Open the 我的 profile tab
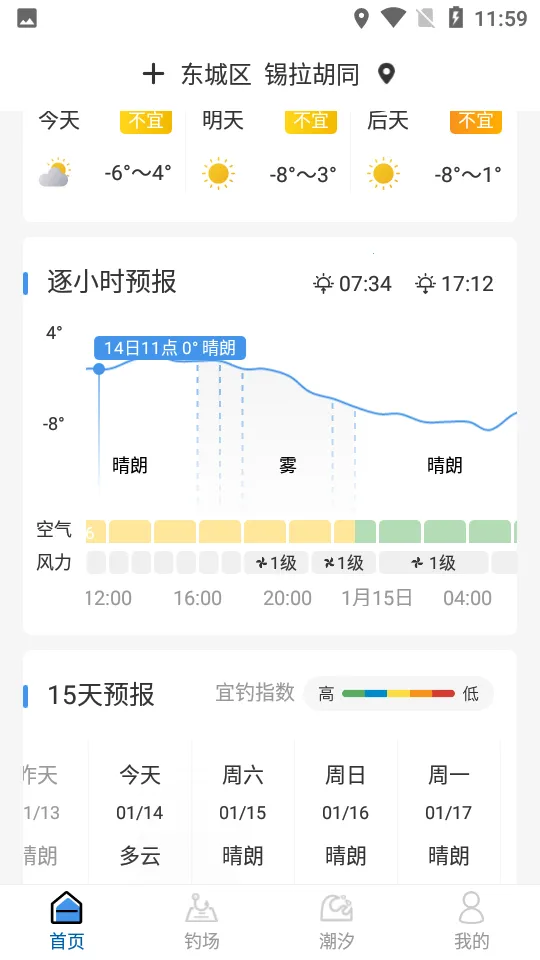 [471, 921]
